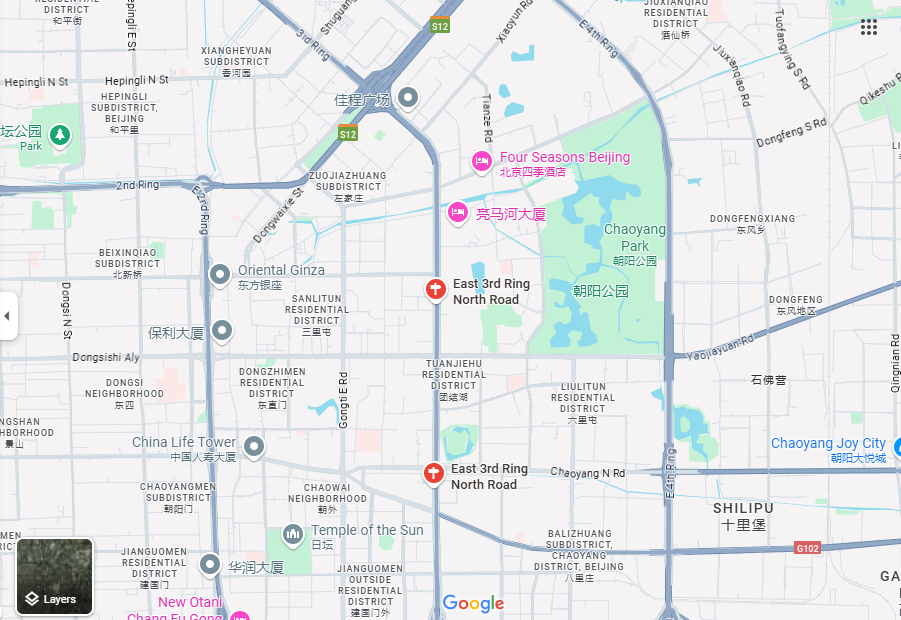Open the Layers map type switcher
Screen dimensions: 901x620
coord(55,577)
